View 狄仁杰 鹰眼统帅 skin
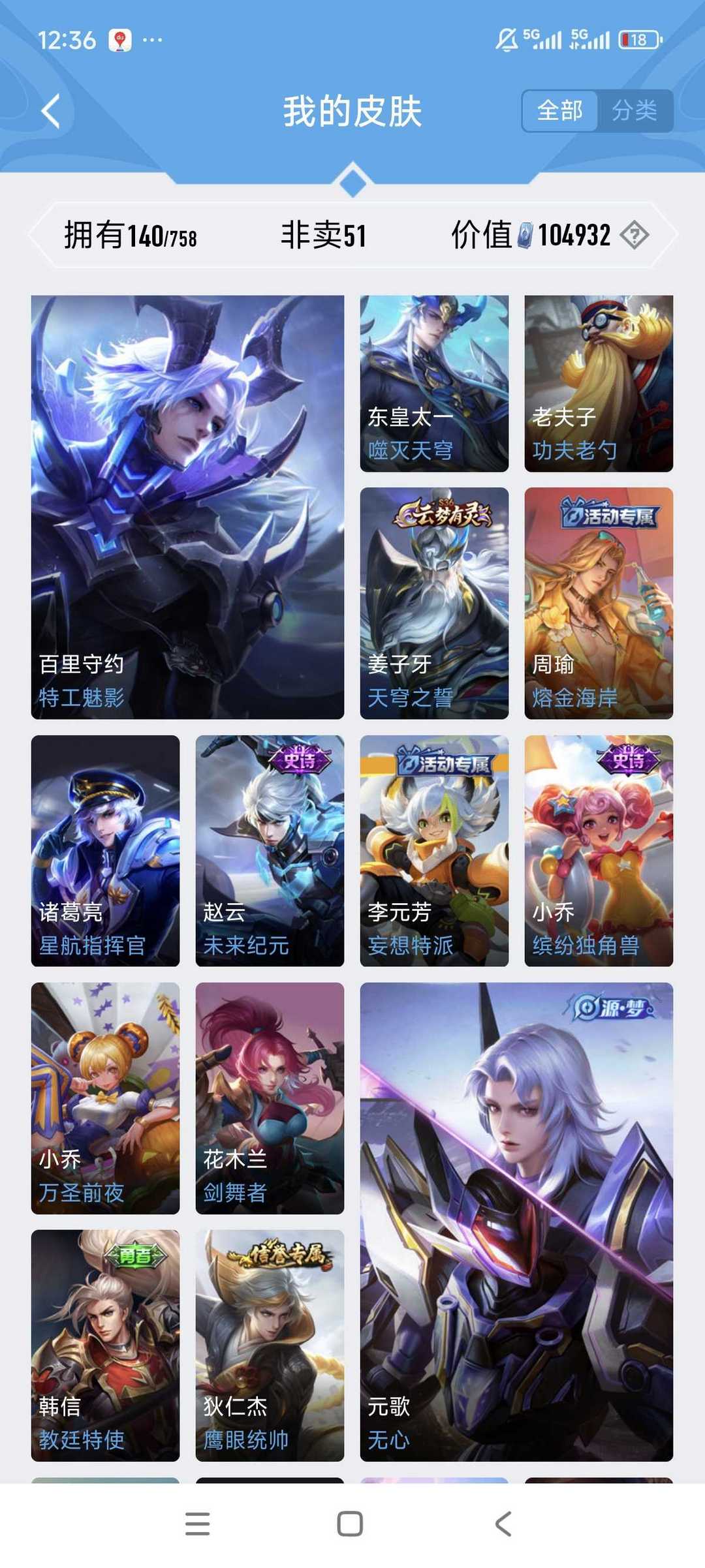This screenshot has width=705, height=1568. [x=270, y=1345]
